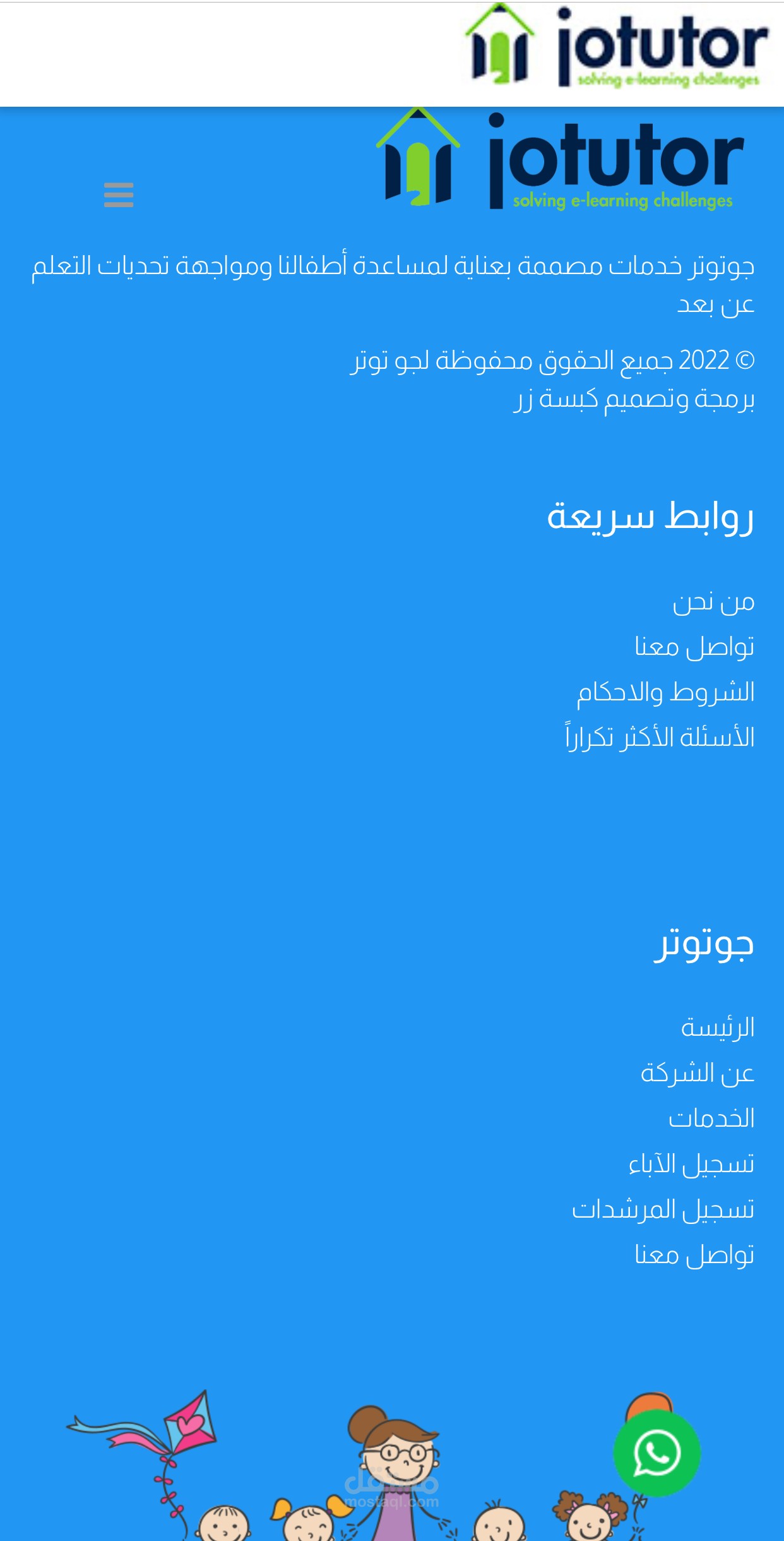This screenshot has height=1541, width=784.
Task: Open the من نحن link
Action: [713, 602]
